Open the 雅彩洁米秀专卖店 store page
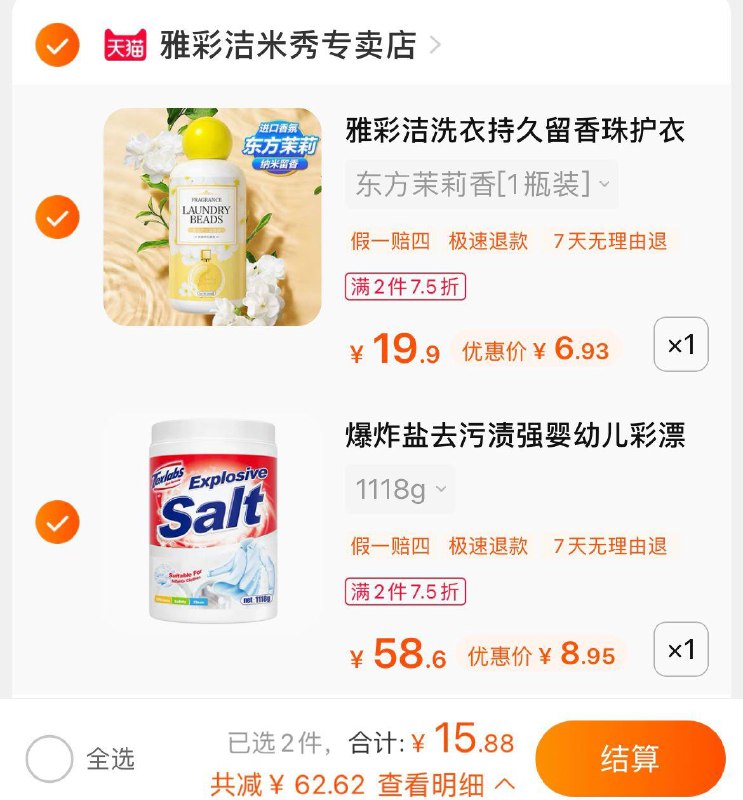743x800 pixels. [x=287, y=45]
